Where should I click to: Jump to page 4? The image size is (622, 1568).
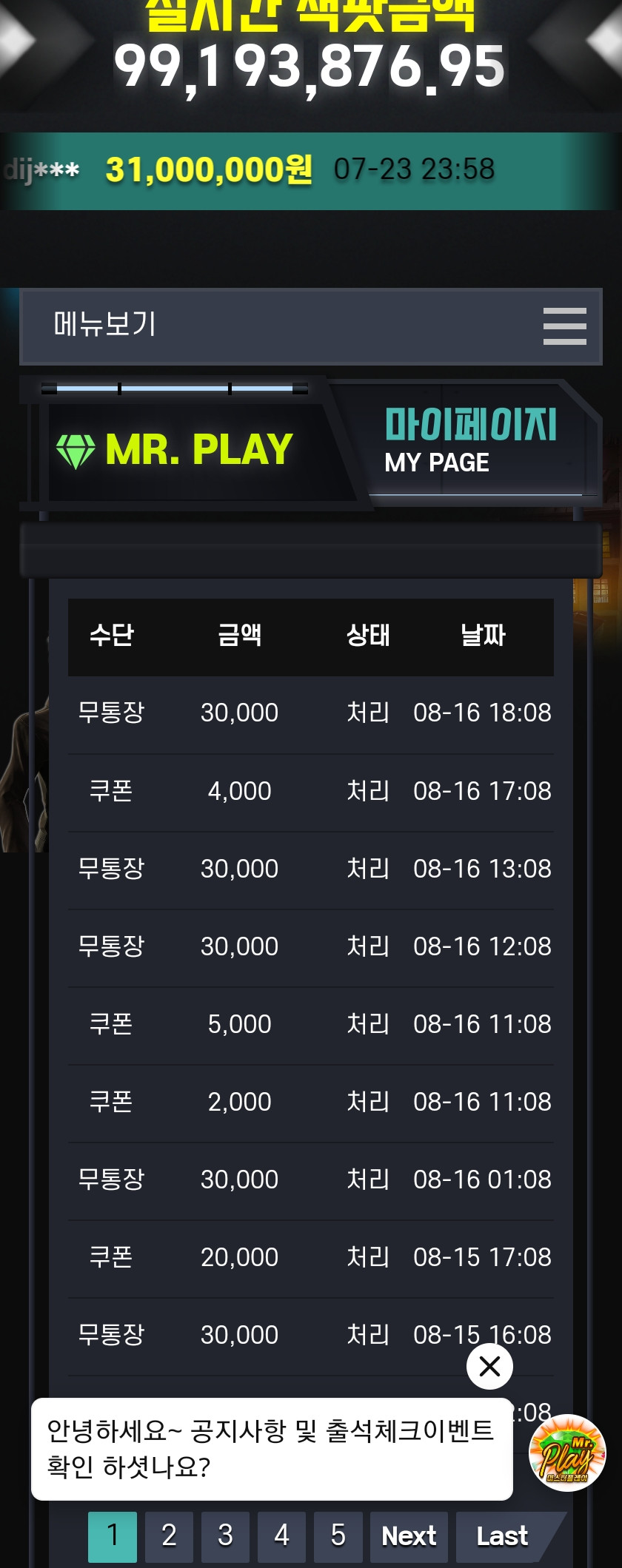(x=281, y=1535)
